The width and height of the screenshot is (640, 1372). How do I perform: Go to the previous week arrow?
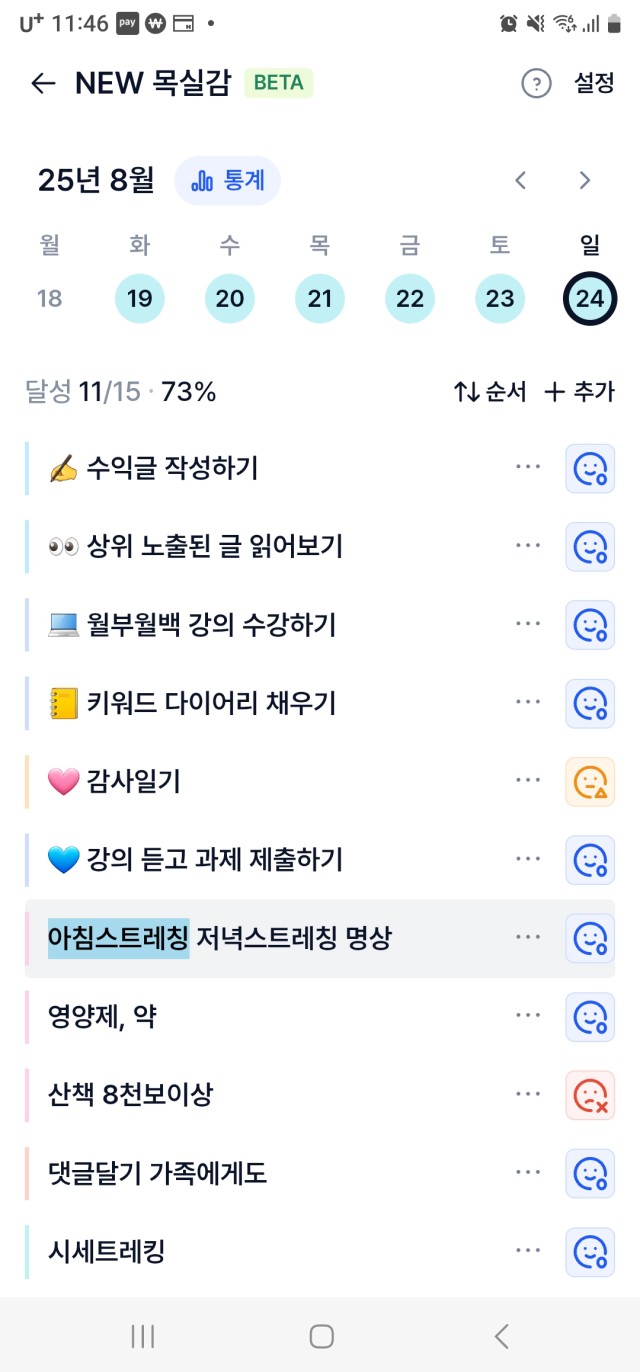(x=520, y=181)
